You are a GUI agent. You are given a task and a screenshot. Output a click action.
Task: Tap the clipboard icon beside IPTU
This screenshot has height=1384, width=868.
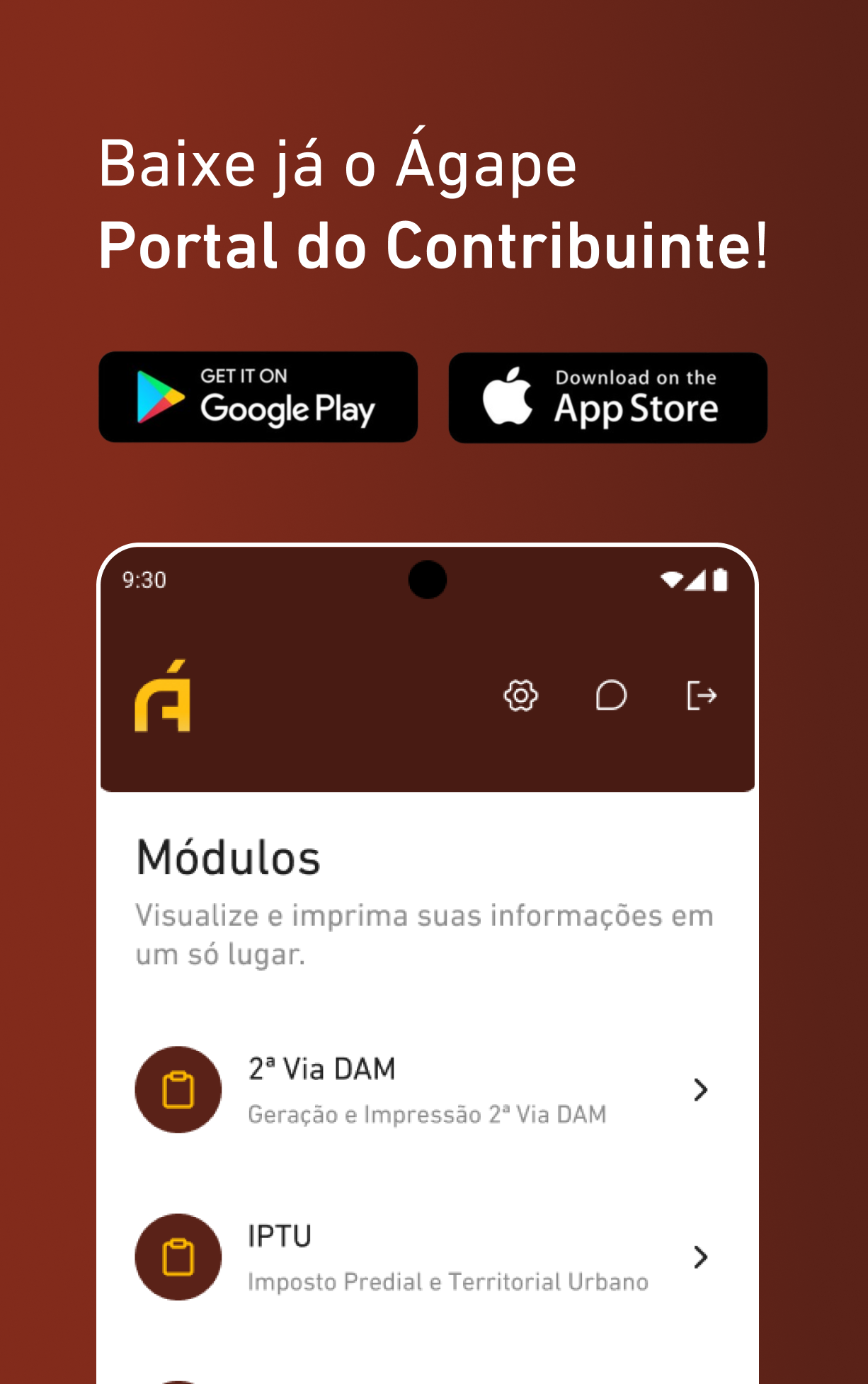(178, 1259)
